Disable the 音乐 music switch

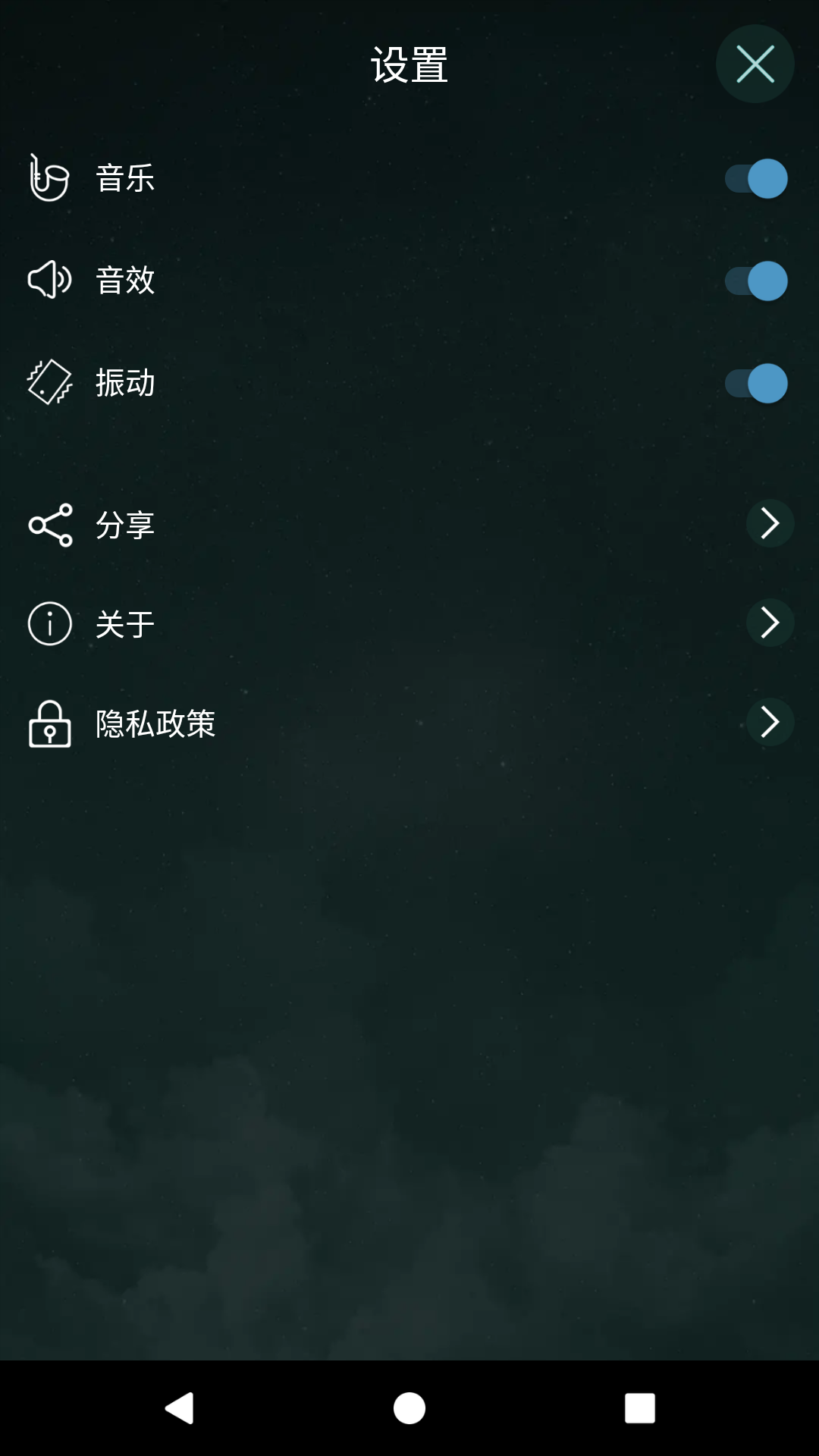(754, 179)
